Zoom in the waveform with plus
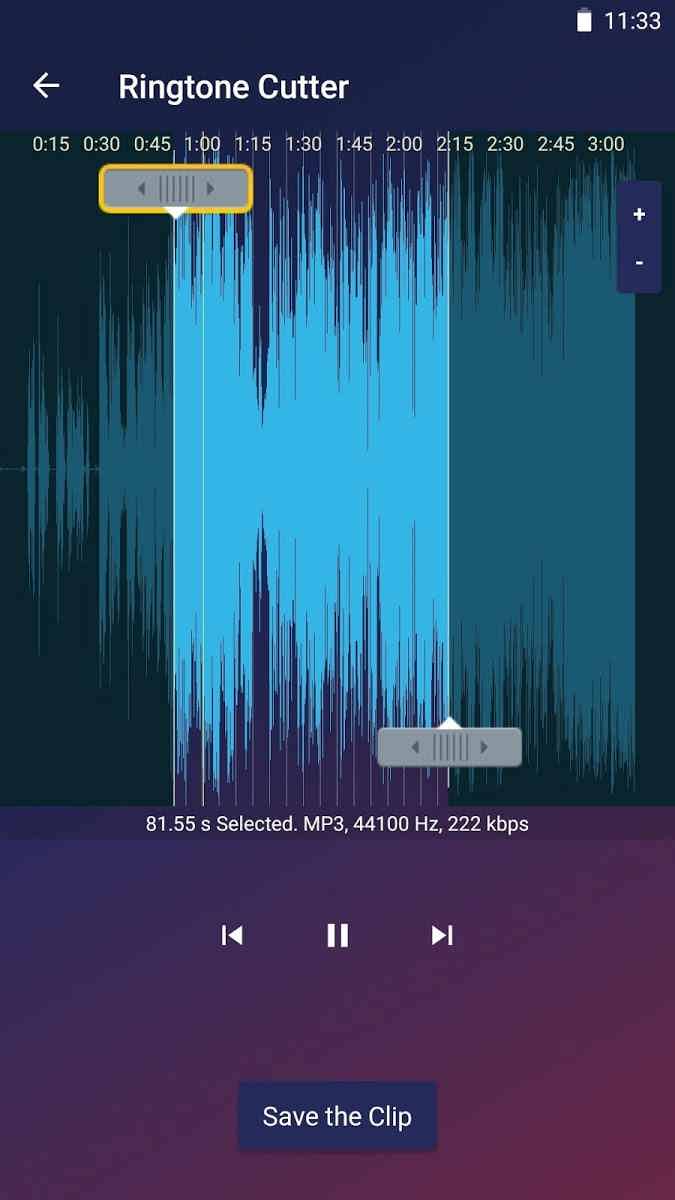 pyautogui.click(x=639, y=214)
